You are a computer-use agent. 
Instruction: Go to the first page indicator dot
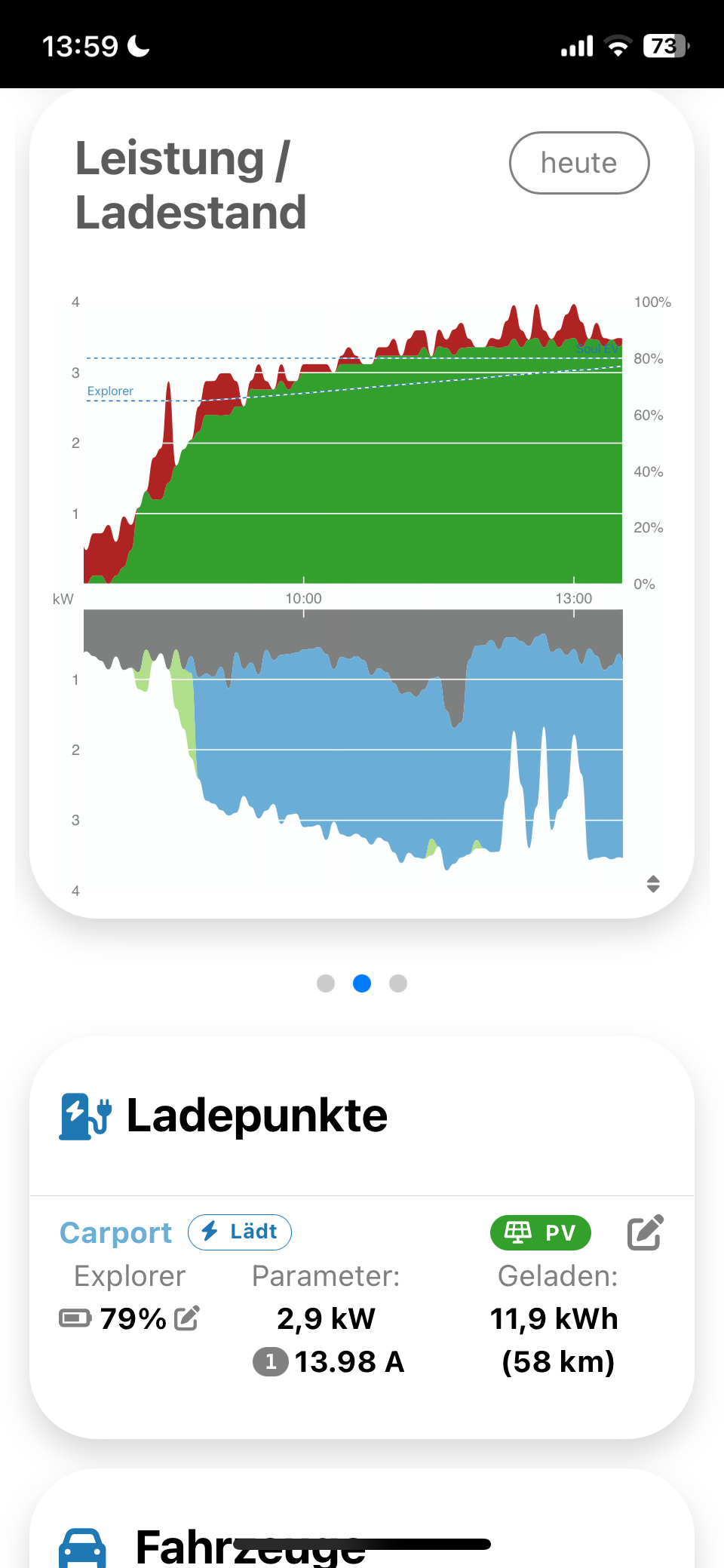[326, 983]
